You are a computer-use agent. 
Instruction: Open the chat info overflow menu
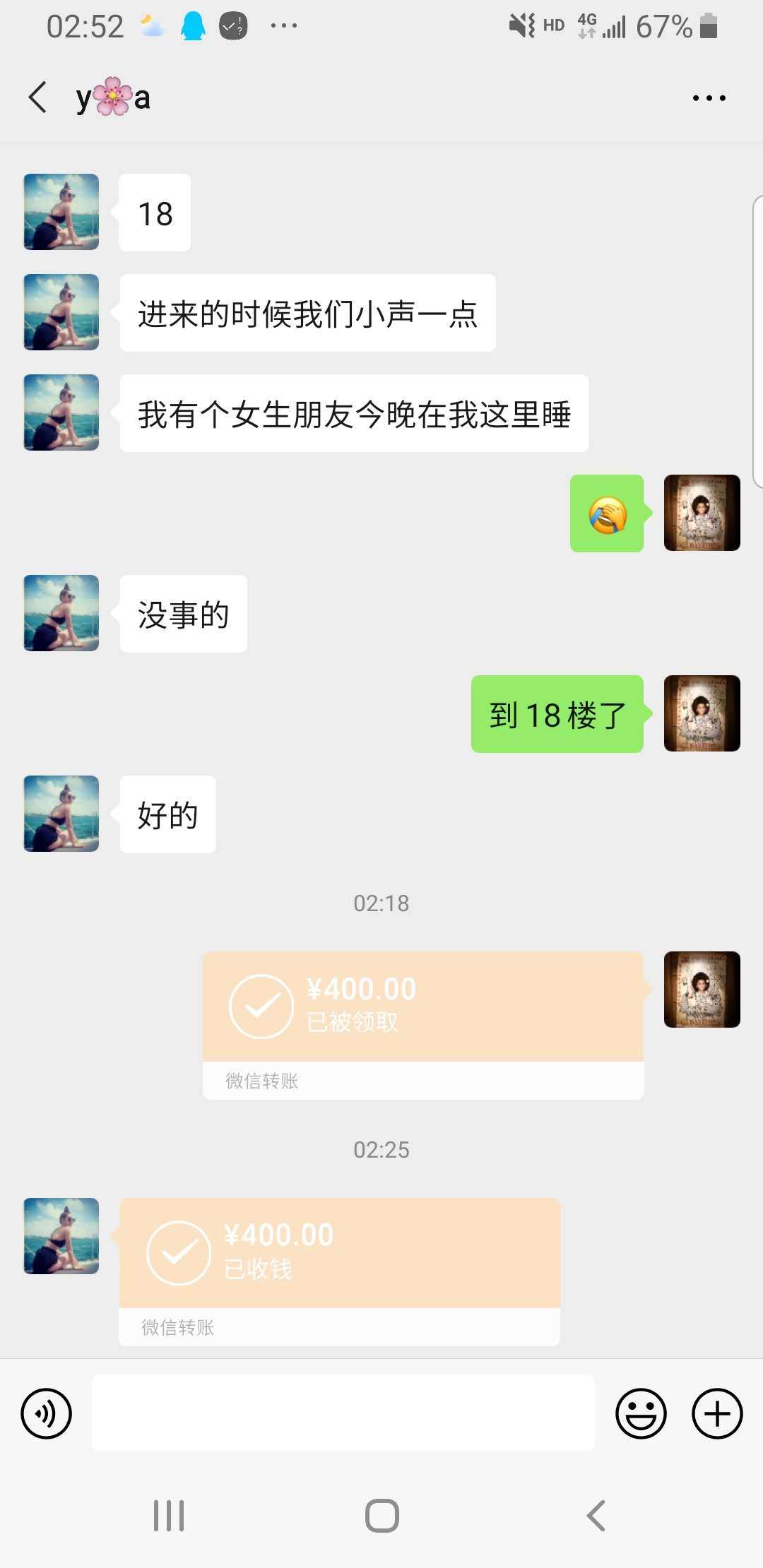click(709, 98)
